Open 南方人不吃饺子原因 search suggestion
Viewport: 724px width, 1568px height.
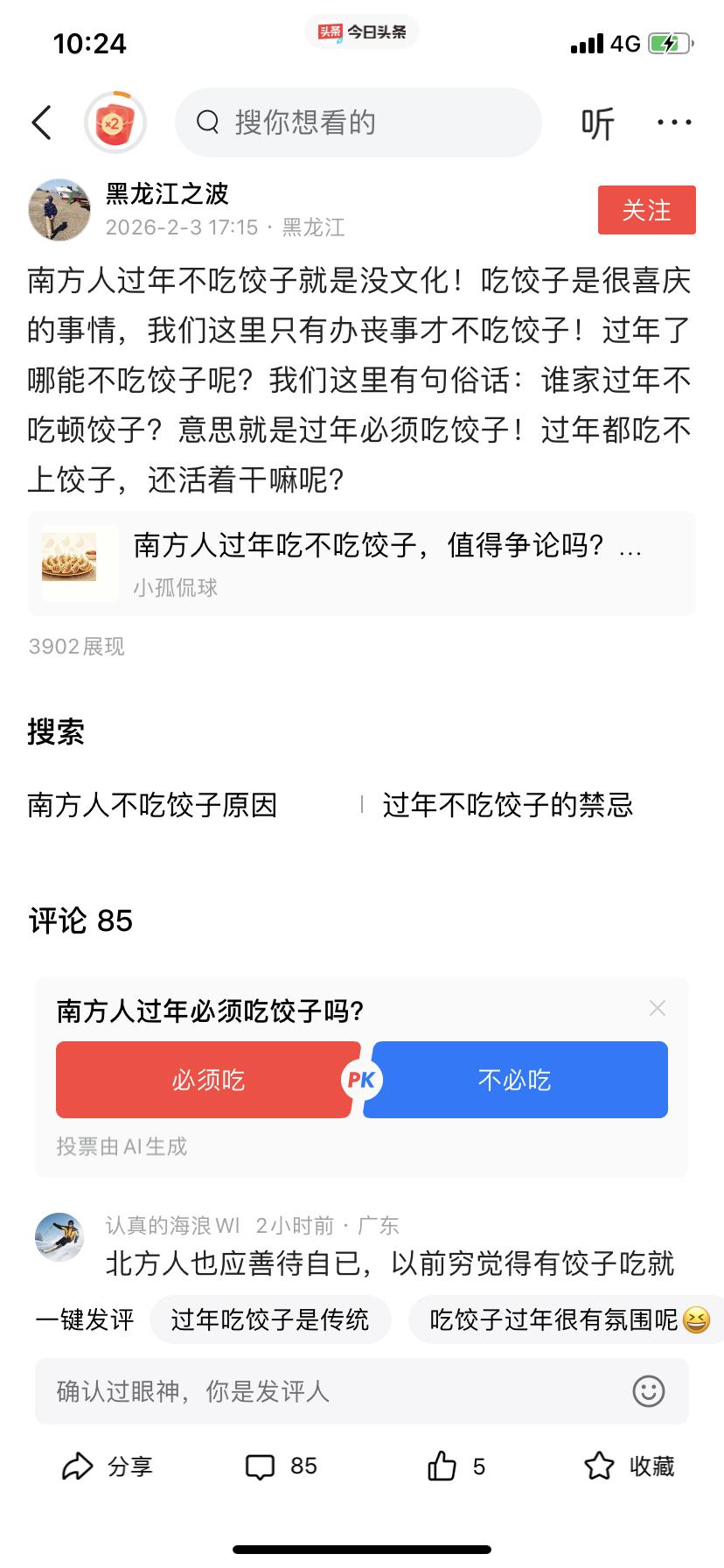point(150,807)
